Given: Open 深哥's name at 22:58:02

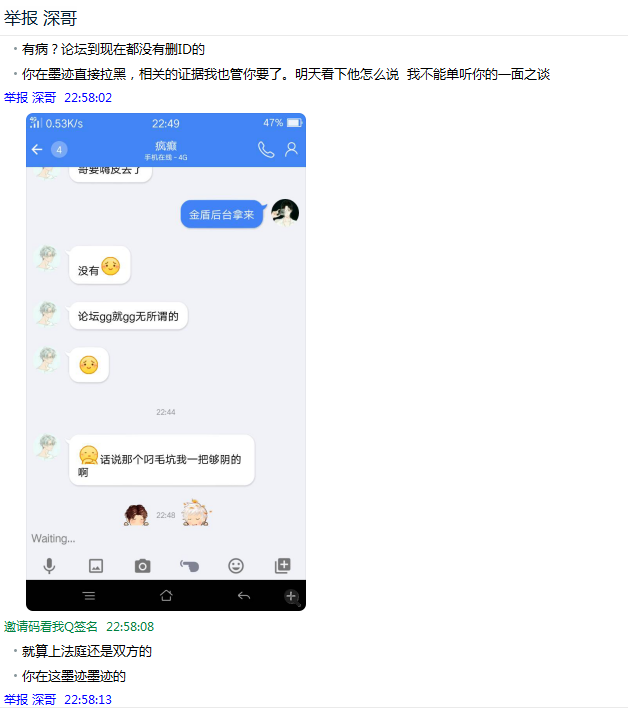Looking at the screenshot, I should [44, 97].
